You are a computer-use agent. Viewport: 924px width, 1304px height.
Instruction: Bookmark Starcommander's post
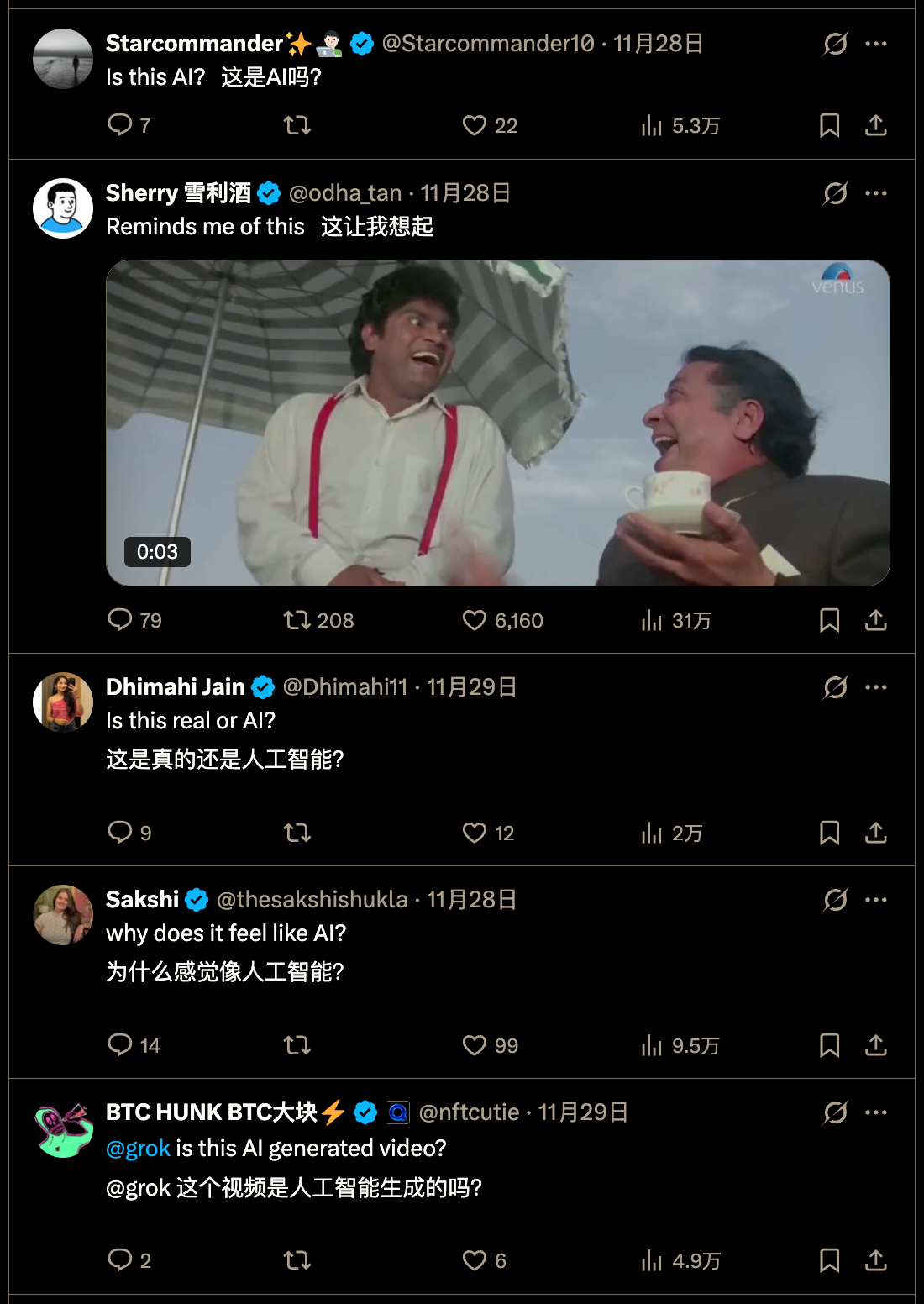pos(830,126)
